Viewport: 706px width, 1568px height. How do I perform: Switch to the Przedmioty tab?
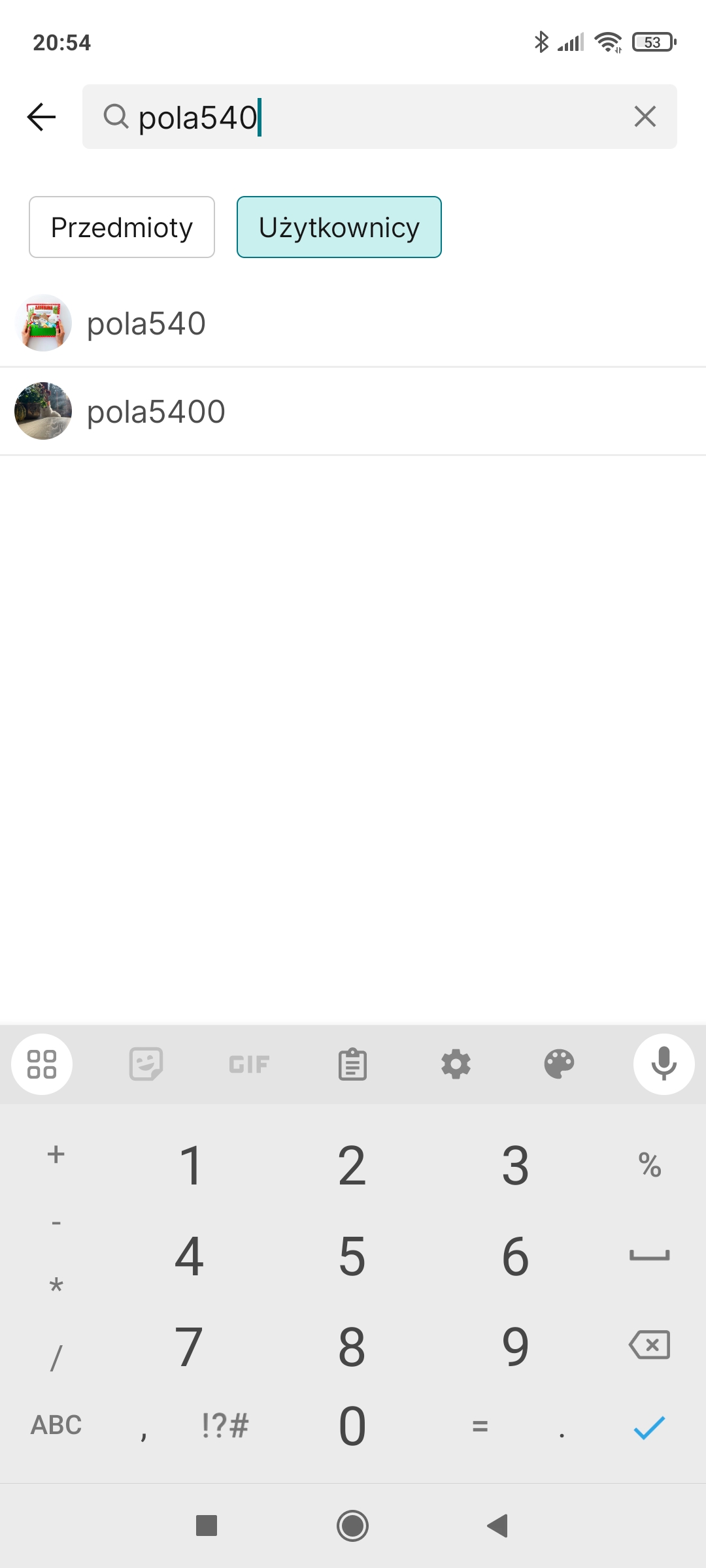(122, 227)
